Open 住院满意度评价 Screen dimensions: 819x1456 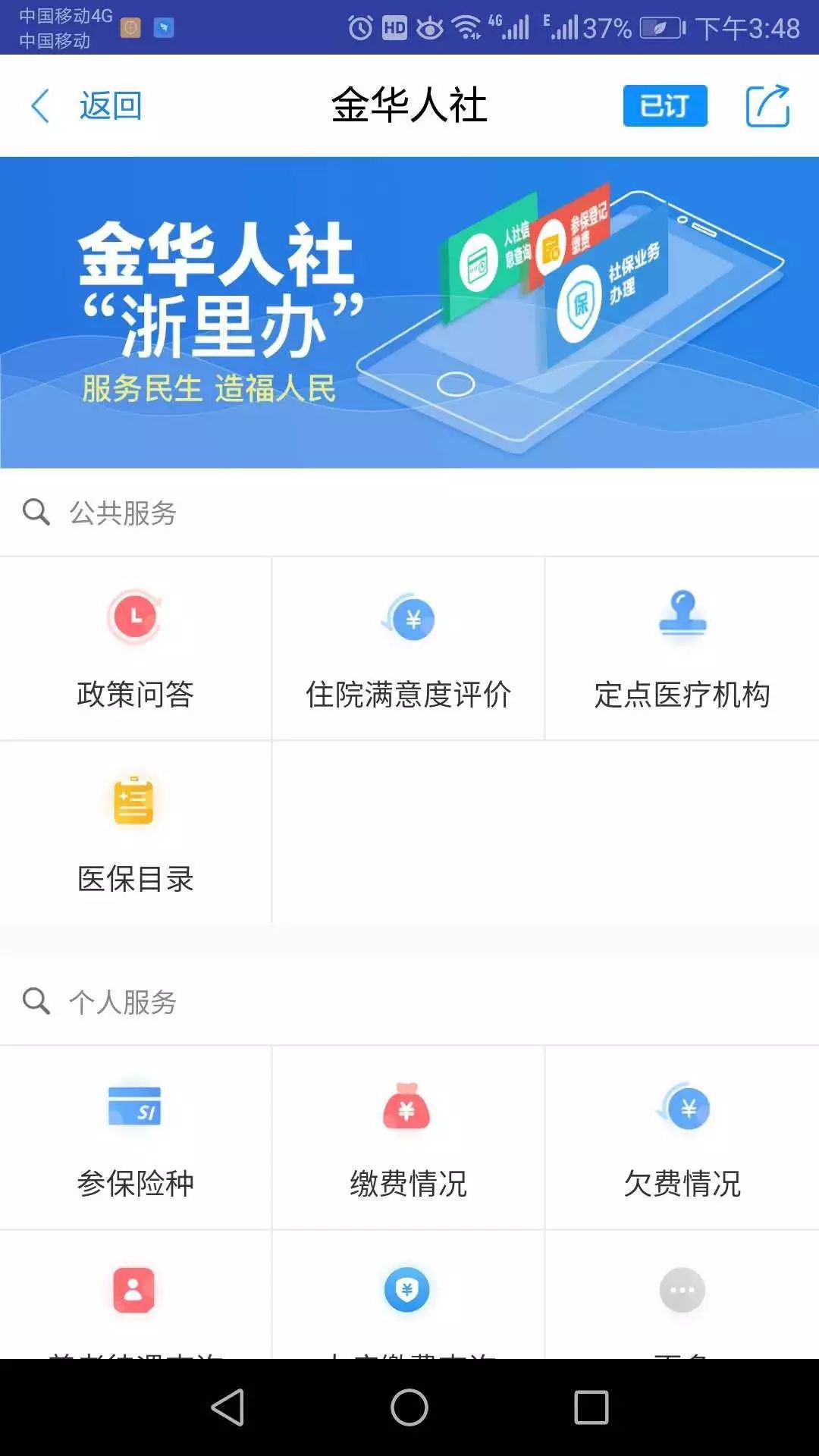click(409, 649)
